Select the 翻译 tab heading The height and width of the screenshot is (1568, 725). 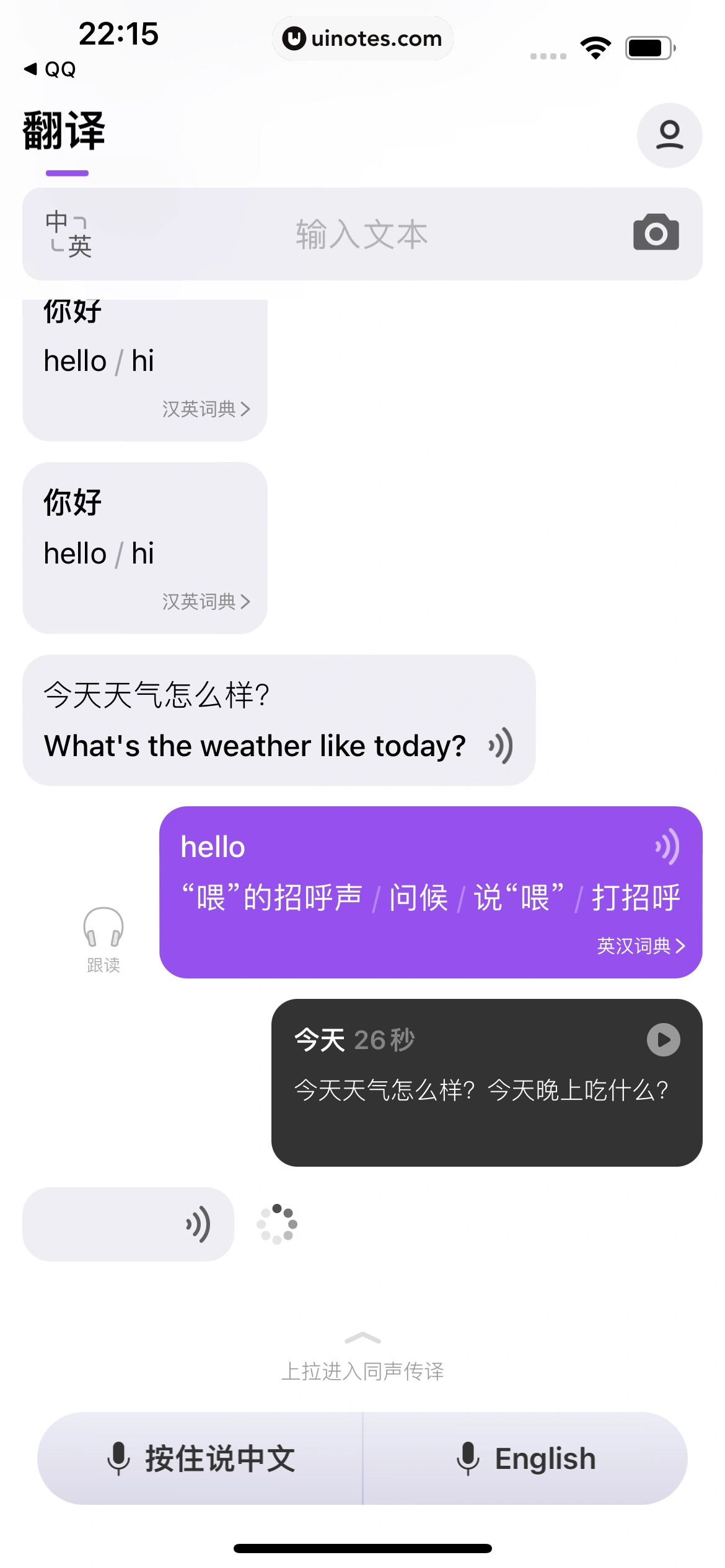(x=64, y=131)
